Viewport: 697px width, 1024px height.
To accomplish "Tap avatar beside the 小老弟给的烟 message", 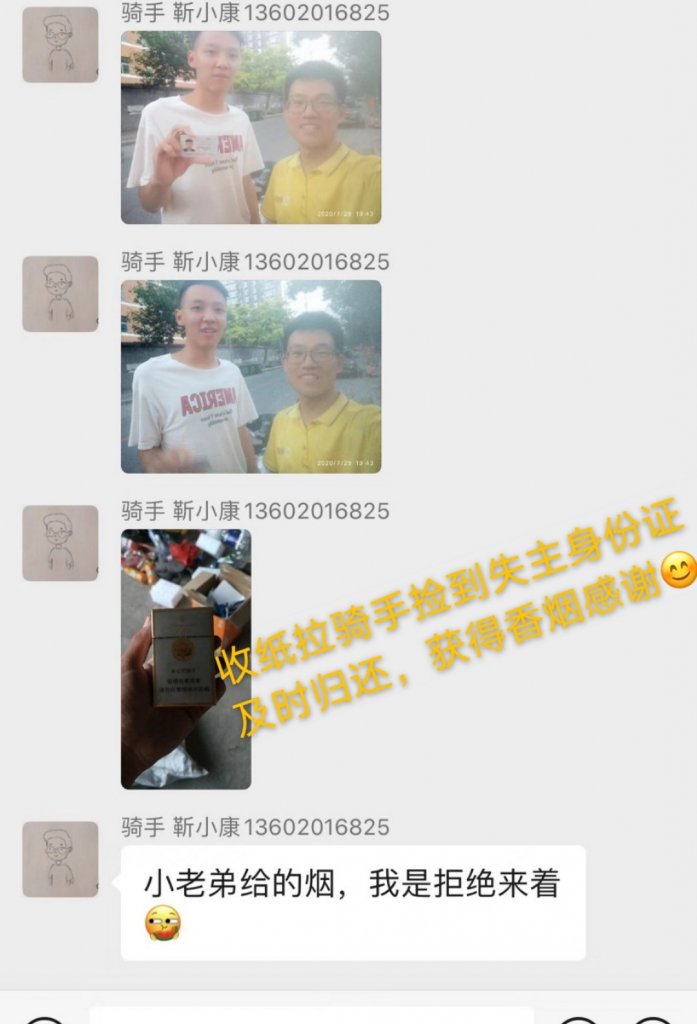I will click(60, 859).
